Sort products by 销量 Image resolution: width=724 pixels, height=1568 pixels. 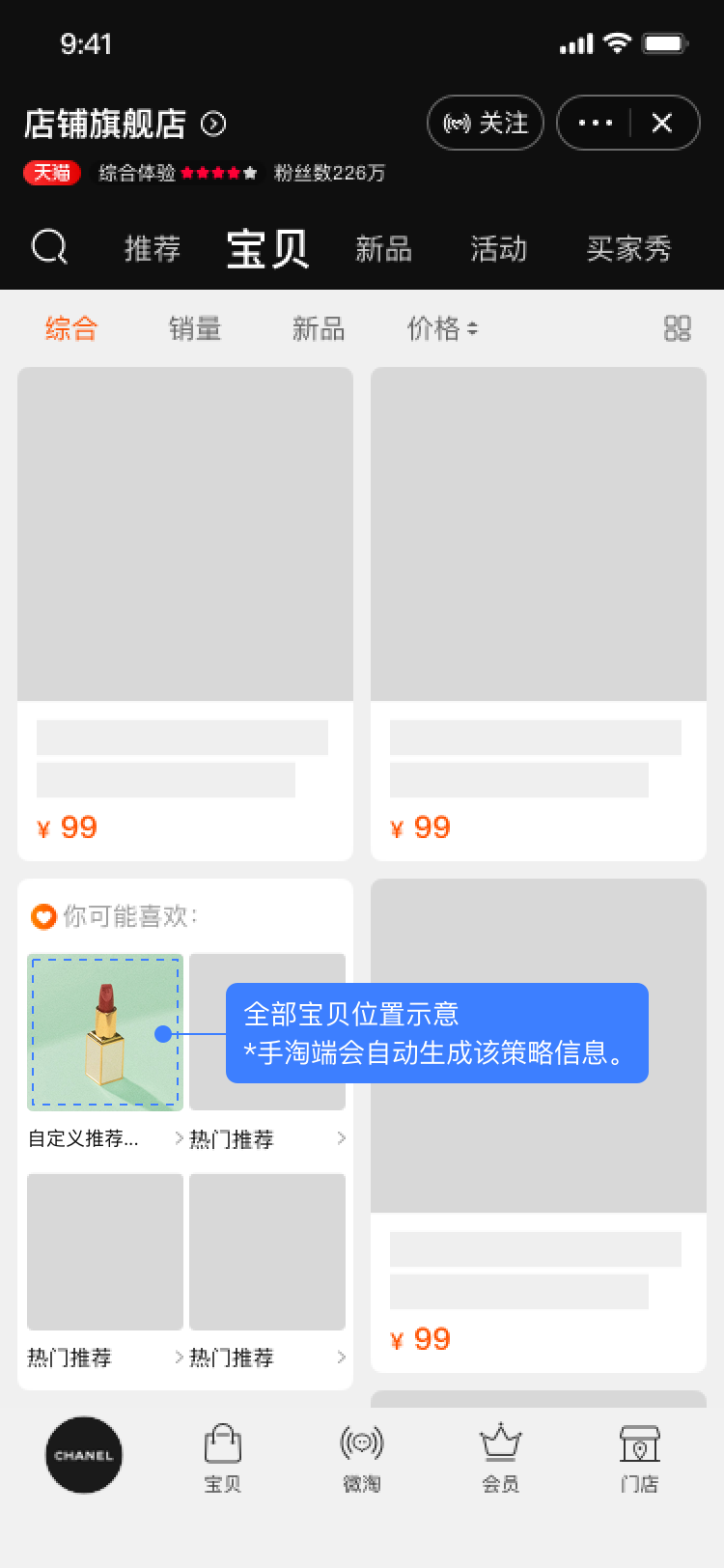click(195, 328)
